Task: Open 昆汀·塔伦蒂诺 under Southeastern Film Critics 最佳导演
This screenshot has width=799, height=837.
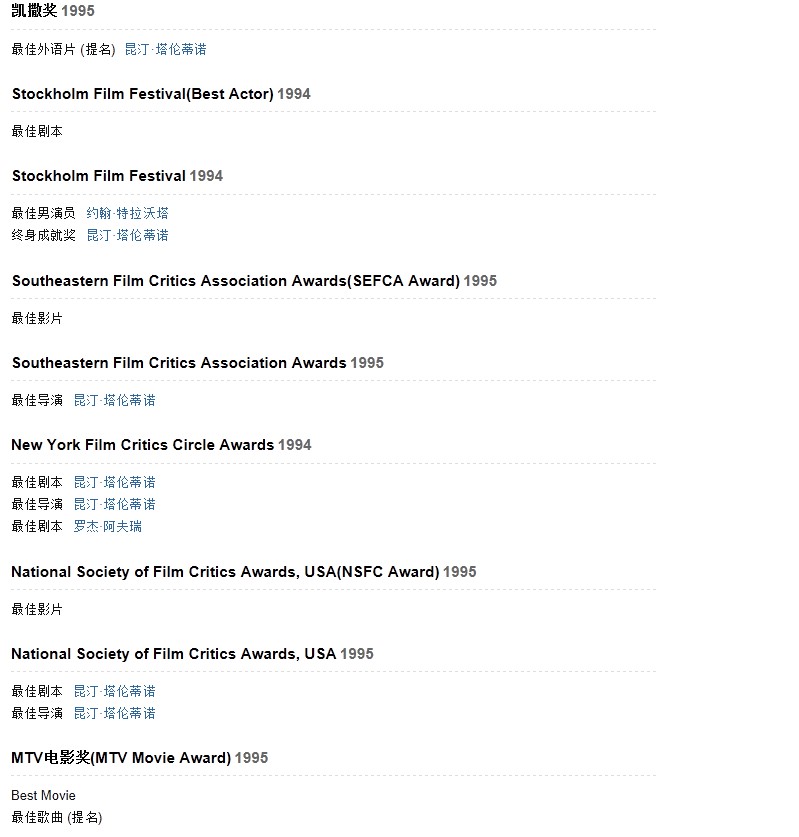Action: [x=114, y=400]
